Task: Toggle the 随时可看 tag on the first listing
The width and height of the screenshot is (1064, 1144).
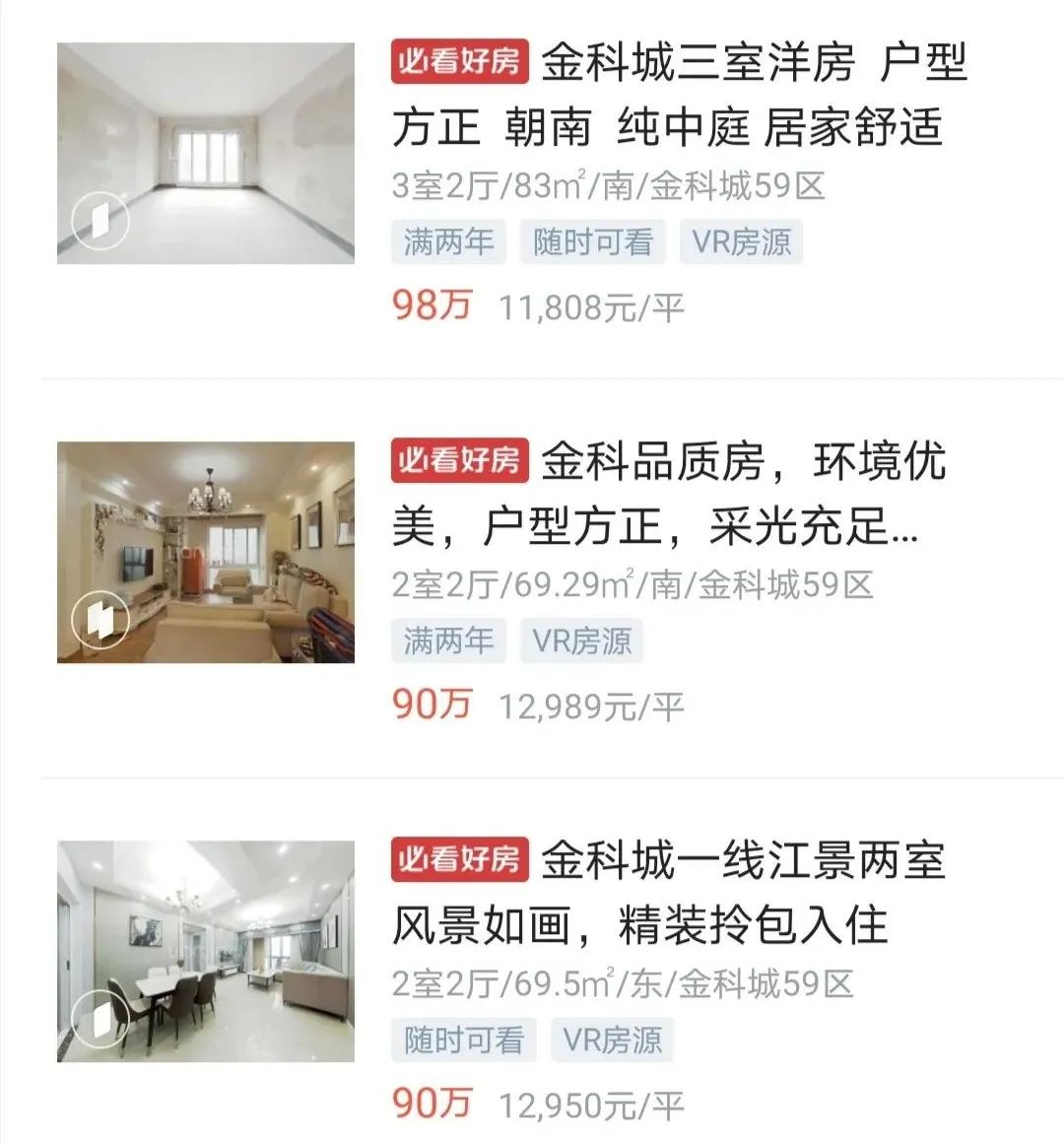Action: (x=591, y=241)
